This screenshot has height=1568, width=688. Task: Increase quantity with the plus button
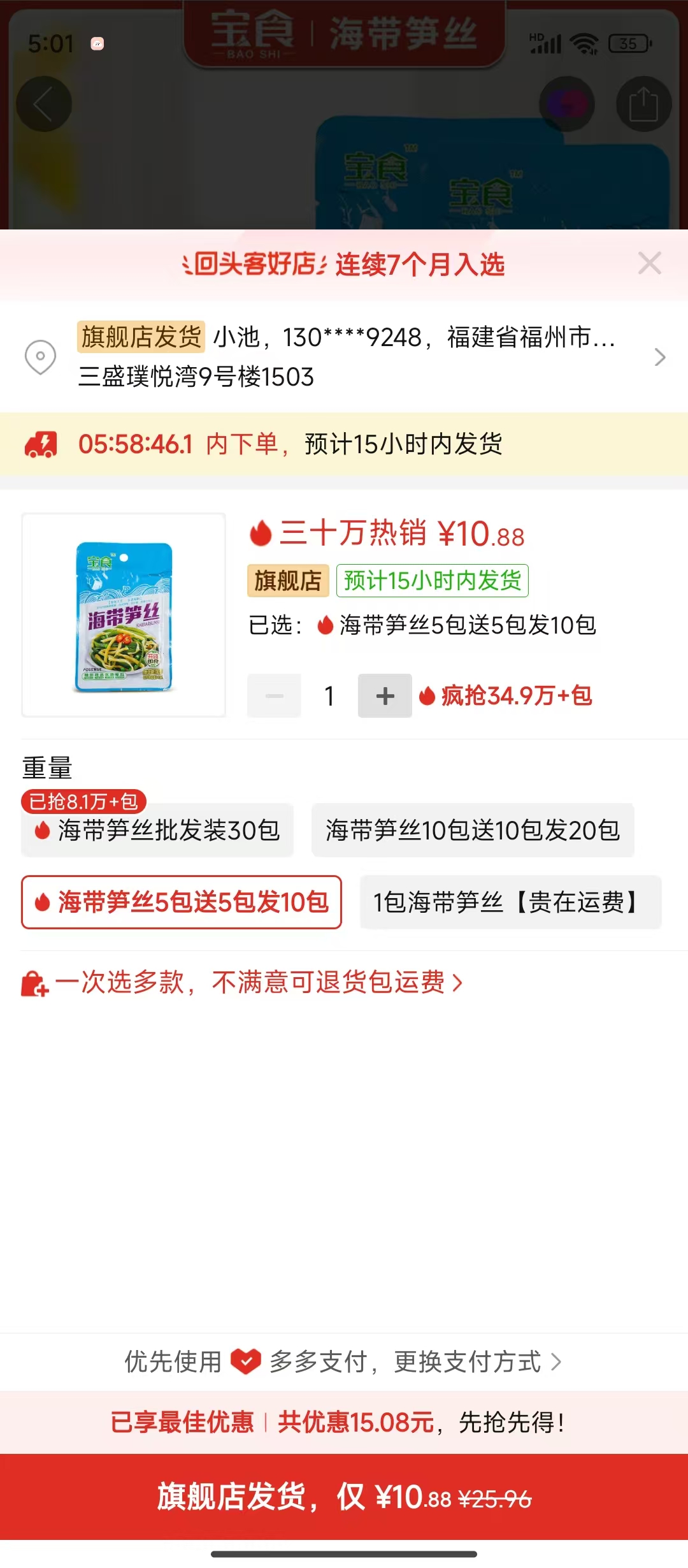[x=385, y=696]
